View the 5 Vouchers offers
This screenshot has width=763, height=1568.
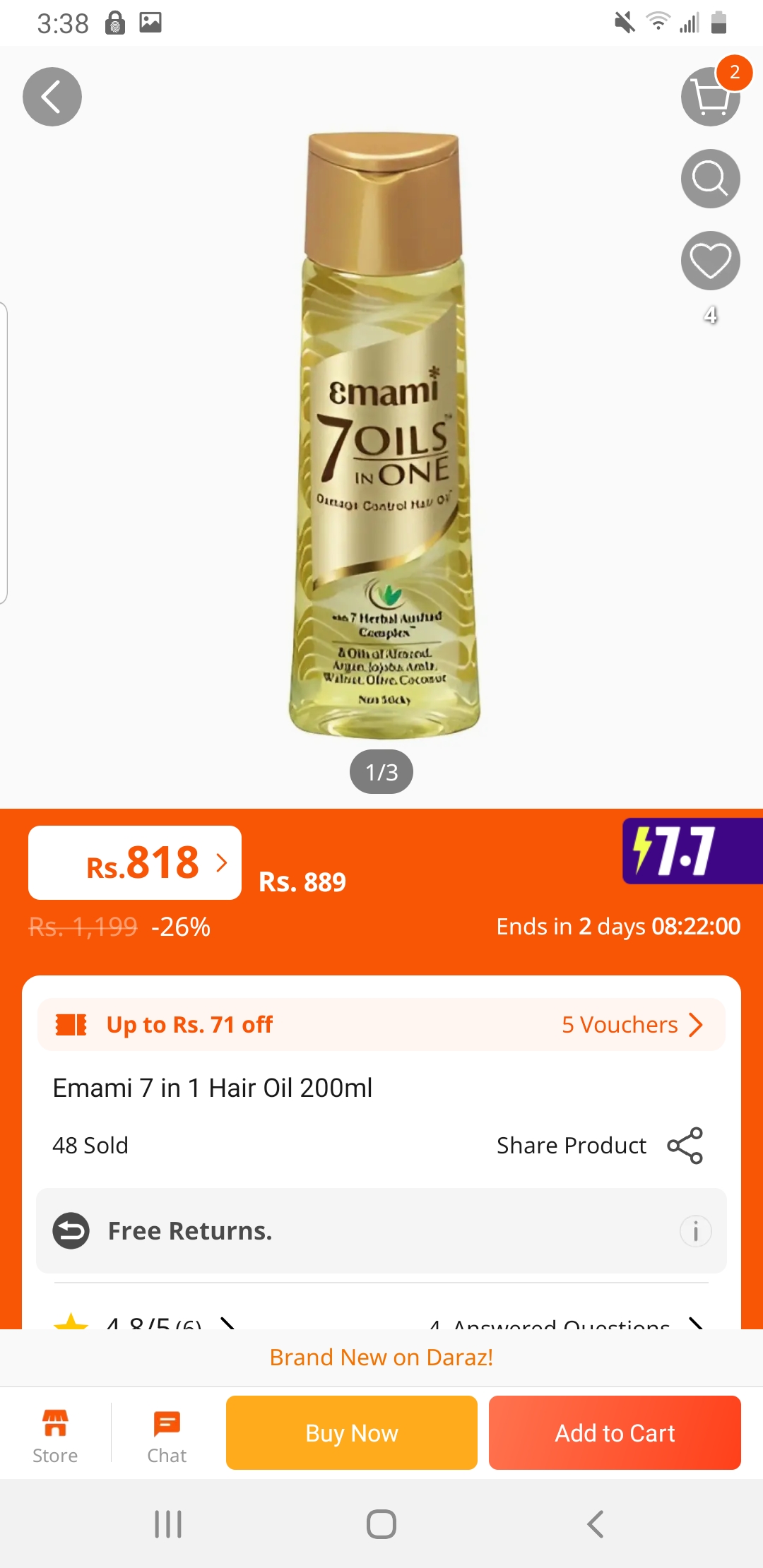coord(632,1024)
